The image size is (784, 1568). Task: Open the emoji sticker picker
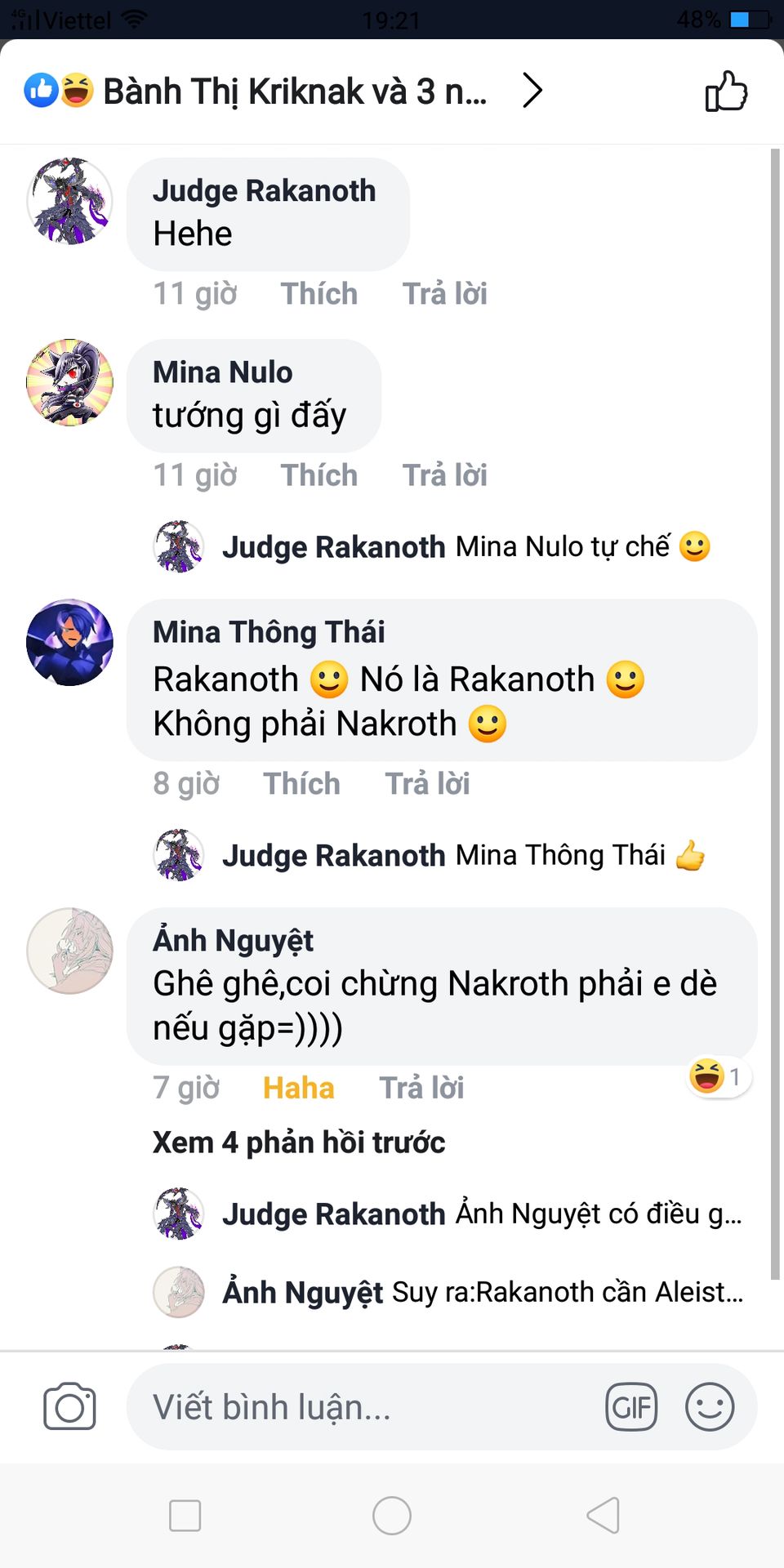(x=710, y=1406)
